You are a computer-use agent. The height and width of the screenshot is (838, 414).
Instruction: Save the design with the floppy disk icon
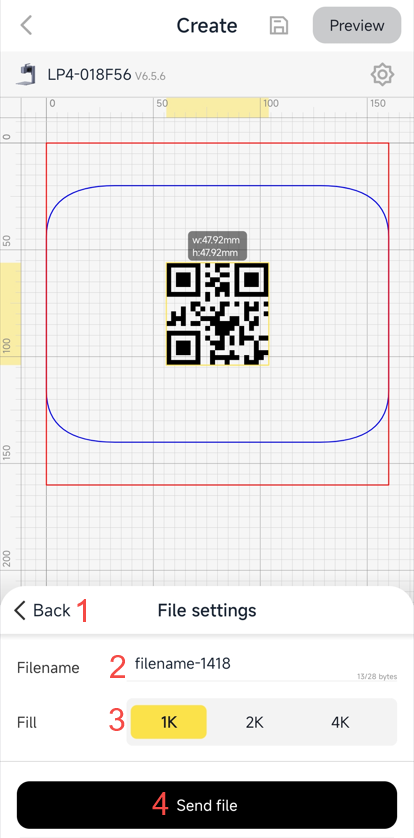pyautogui.click(x=278, y=26)
